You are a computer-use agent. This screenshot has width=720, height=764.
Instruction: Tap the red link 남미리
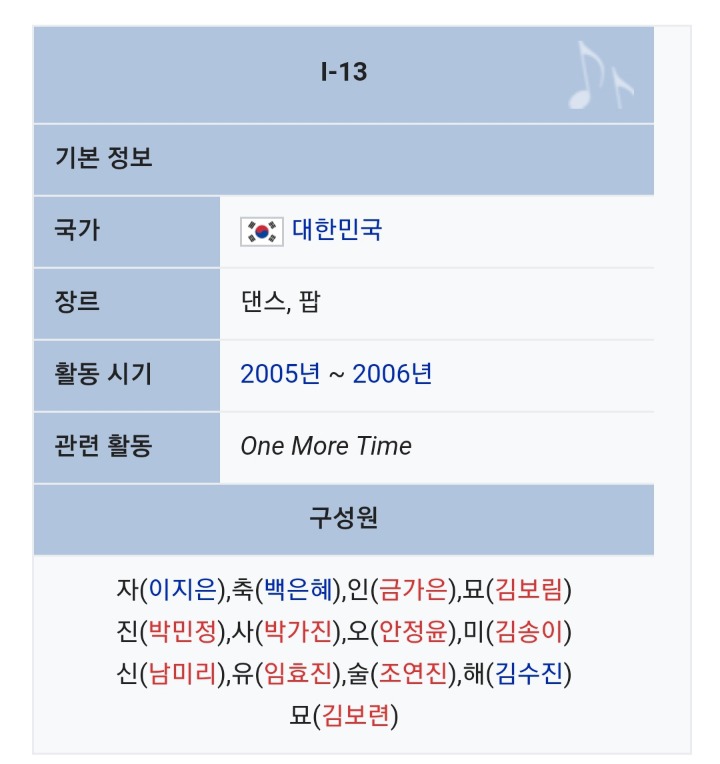(x=182, y=674)
